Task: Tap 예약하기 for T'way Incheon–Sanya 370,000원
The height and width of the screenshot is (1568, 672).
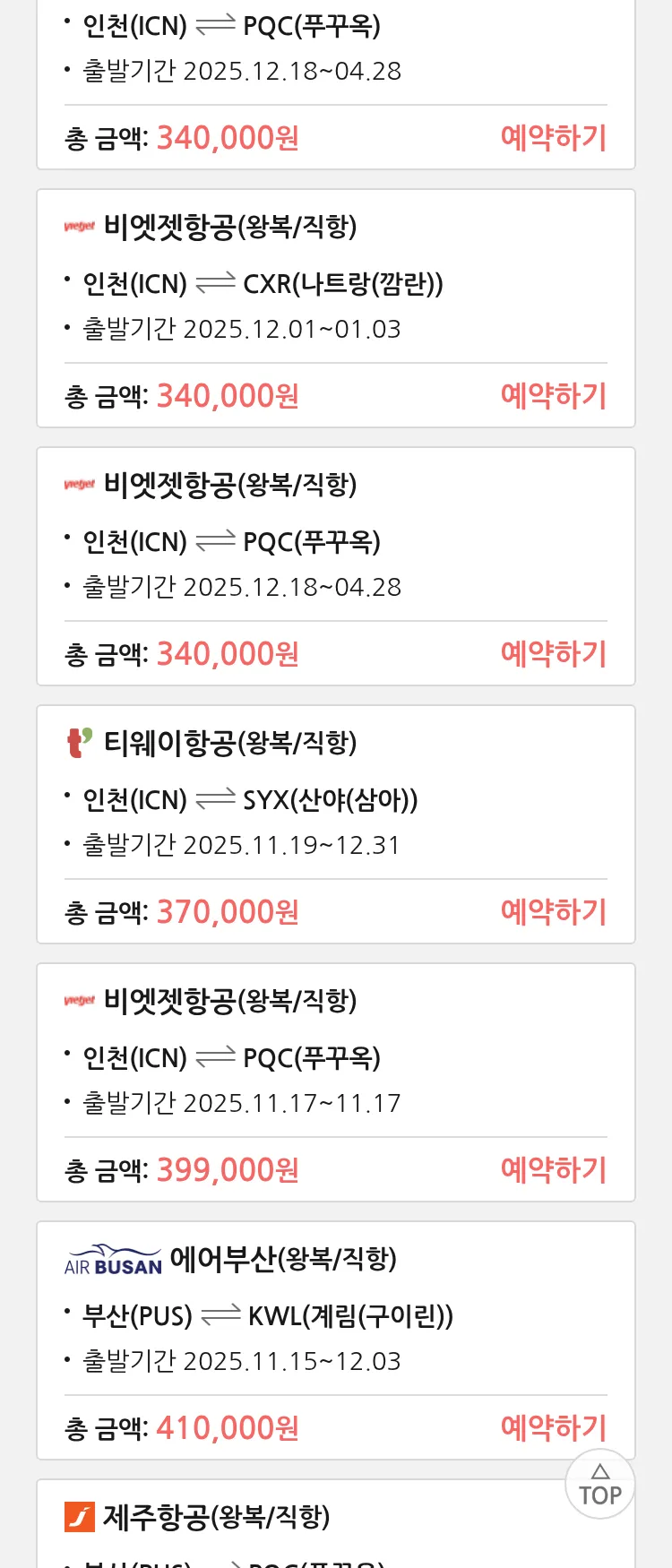Action: pos(553,911)
